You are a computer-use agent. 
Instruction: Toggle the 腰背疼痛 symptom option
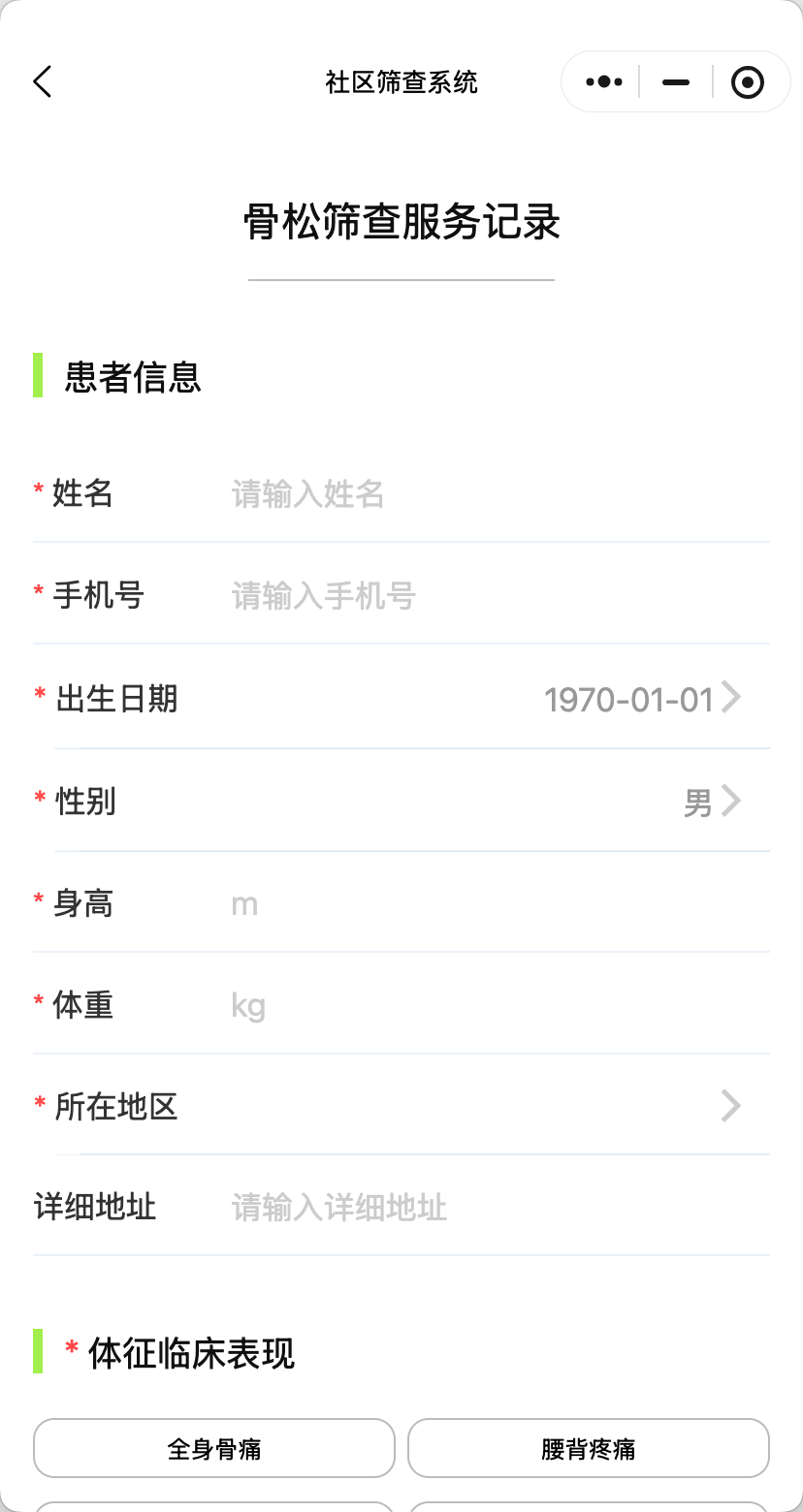coord(588,1448)
